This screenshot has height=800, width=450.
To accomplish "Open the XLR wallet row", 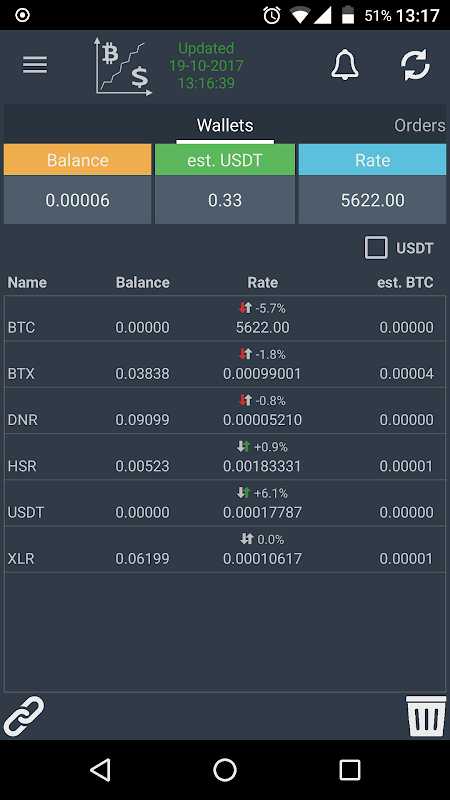I will click(x=225, y=549).
